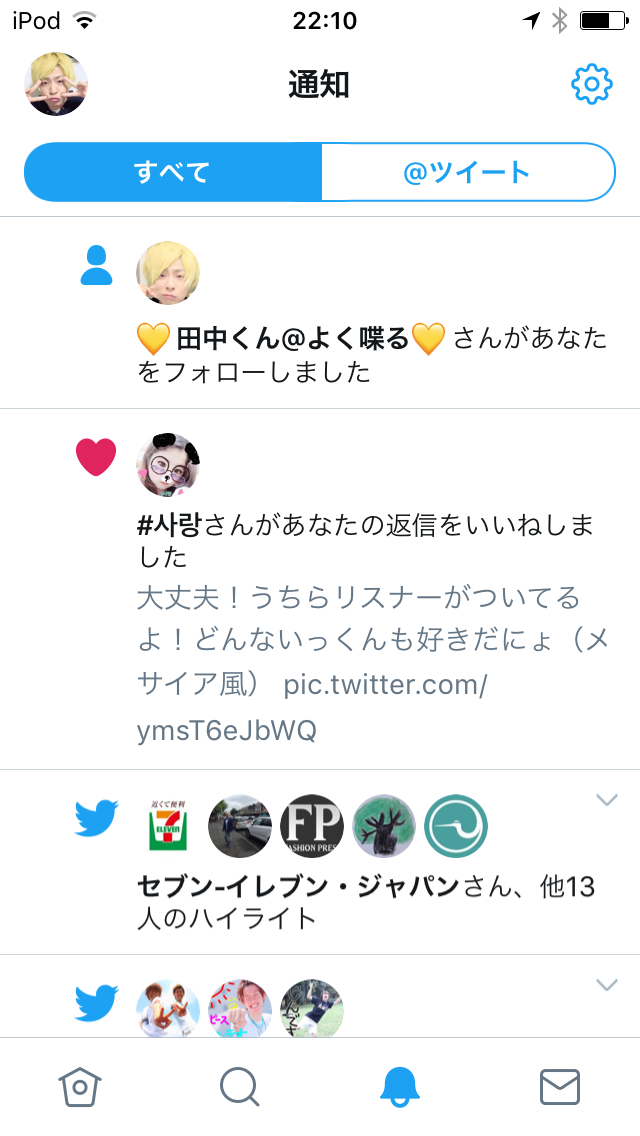
Task: Open the pic.twitter.com link
Action: pyautogui.click(x=385, y=685)
